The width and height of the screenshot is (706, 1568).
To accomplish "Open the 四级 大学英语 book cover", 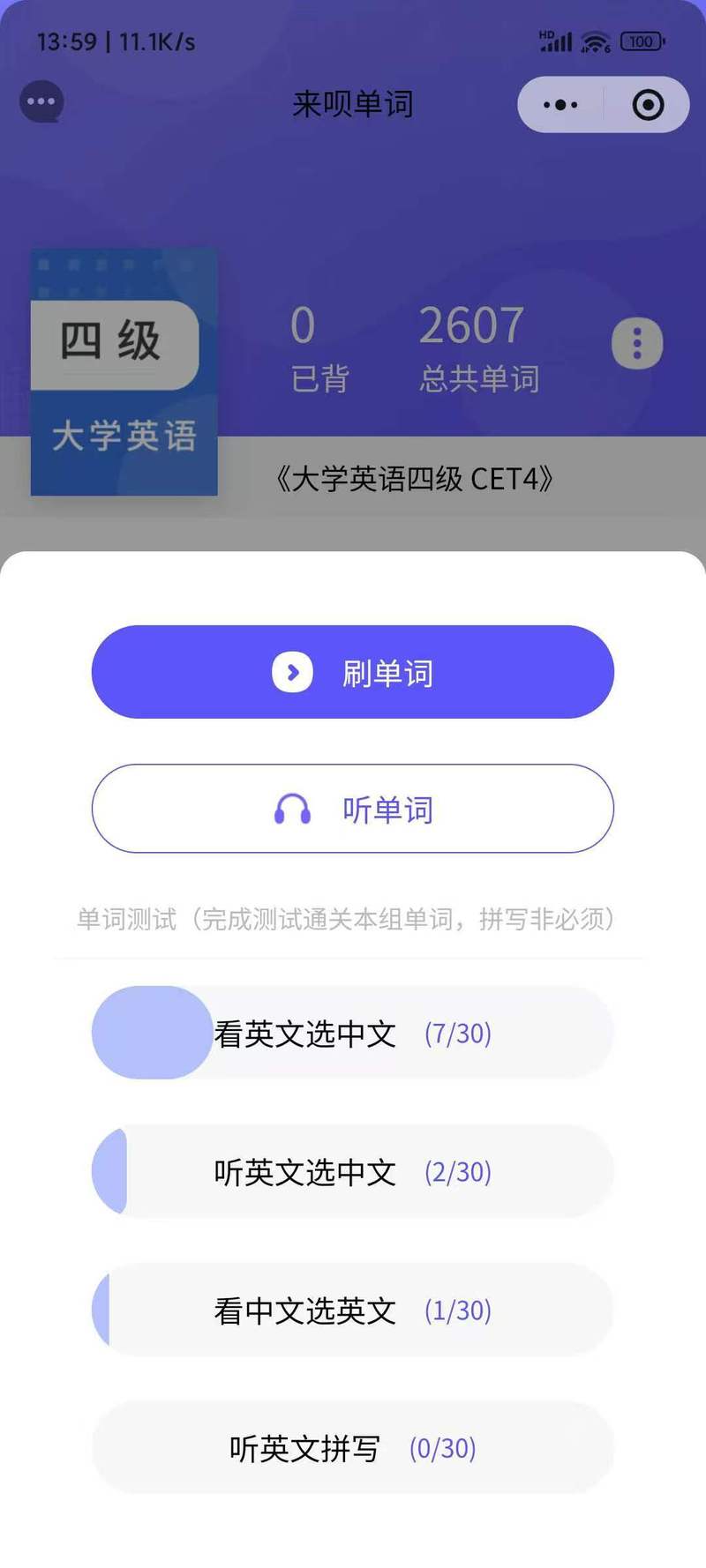I will [124, 372].
